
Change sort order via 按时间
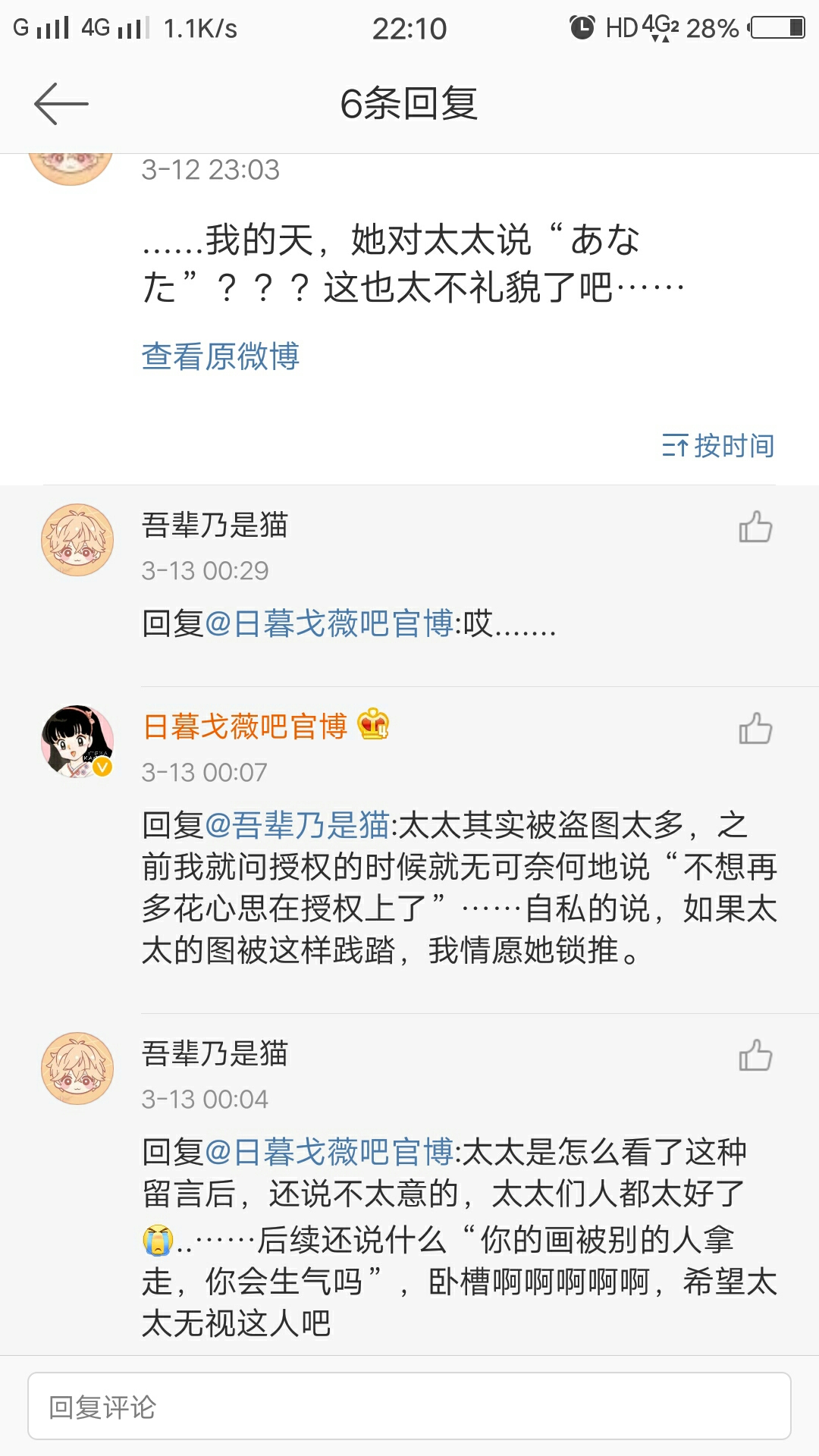click(x=718, y=446)
